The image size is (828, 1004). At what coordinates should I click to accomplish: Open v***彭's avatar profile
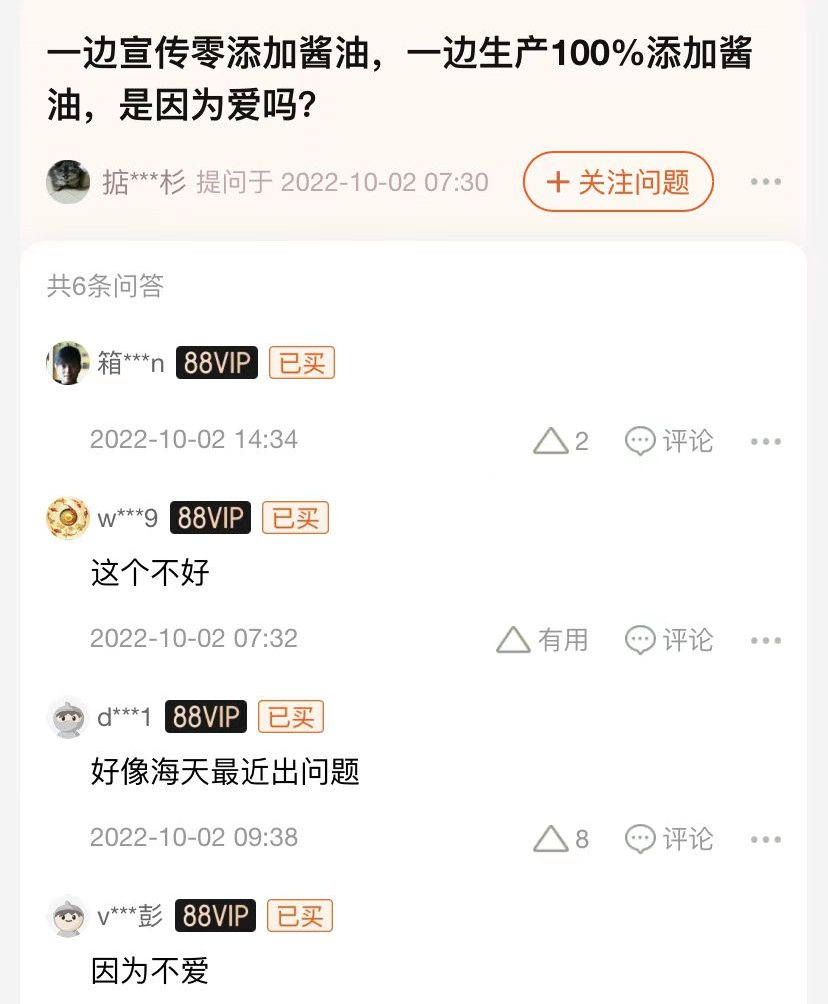click(68, 916)
